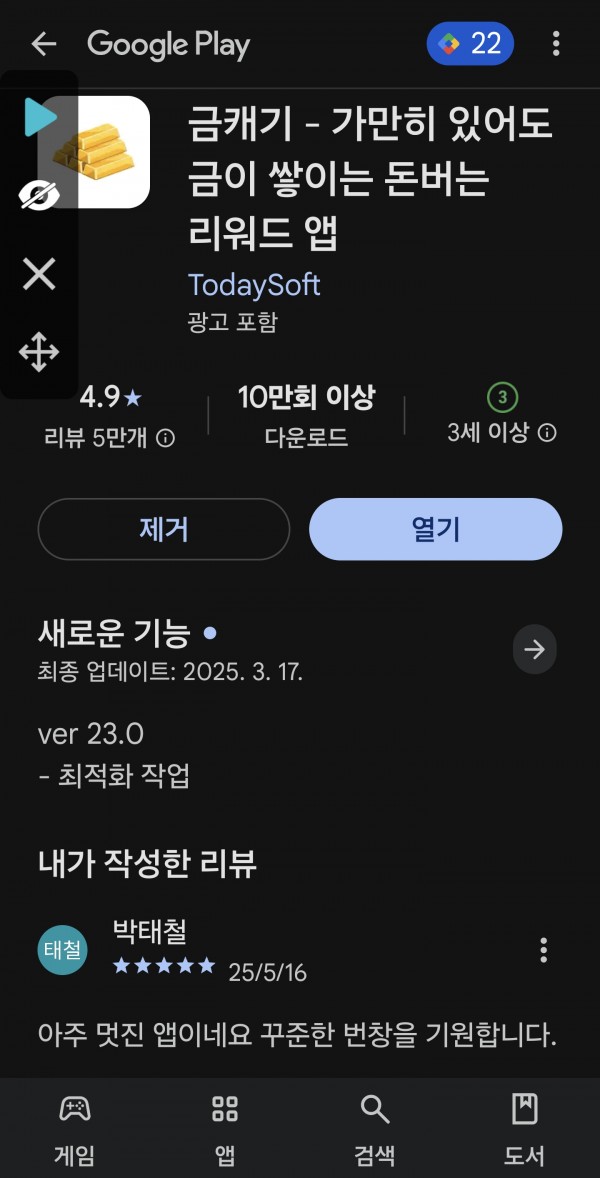Show info about 3세 이상 content rating

[548, 433]
